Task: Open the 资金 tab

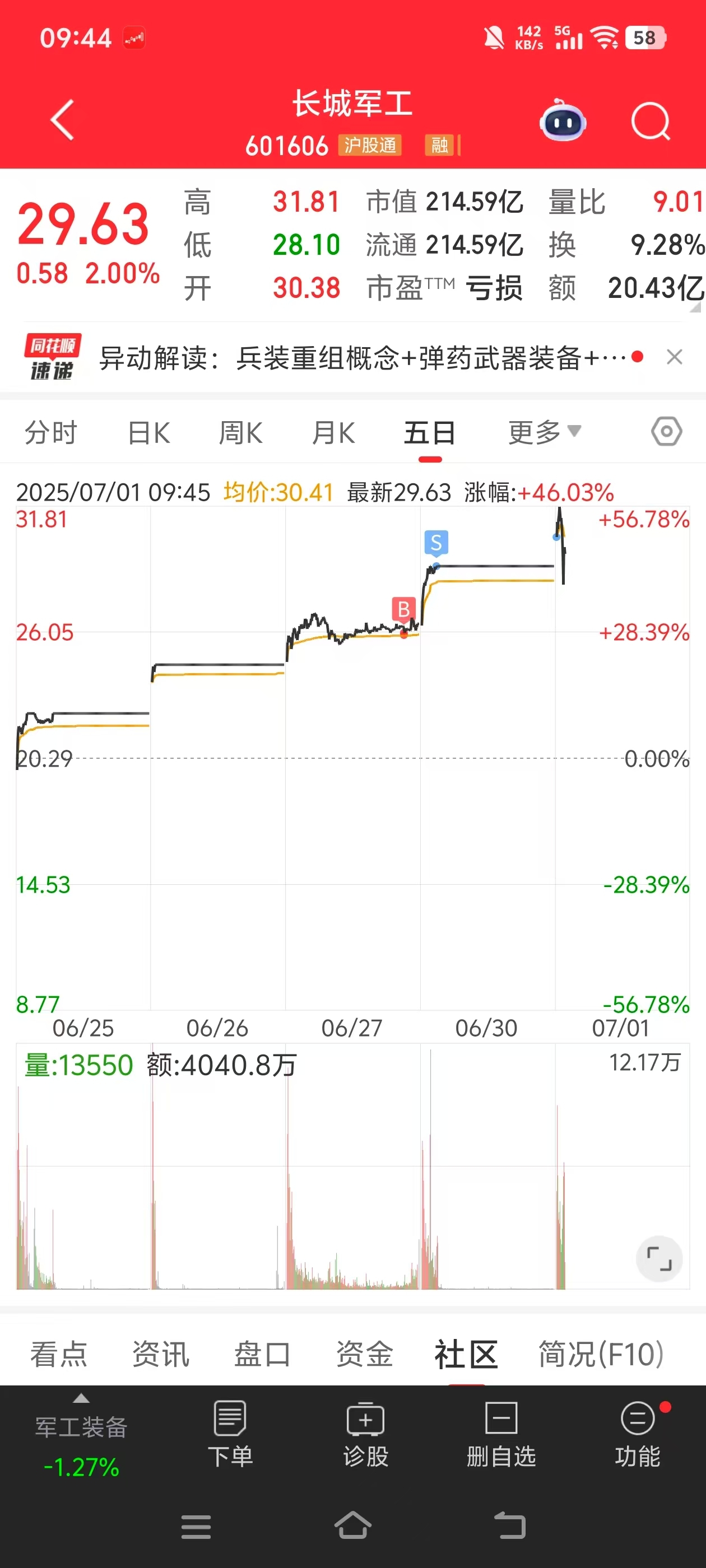Action: (364, 1354)
